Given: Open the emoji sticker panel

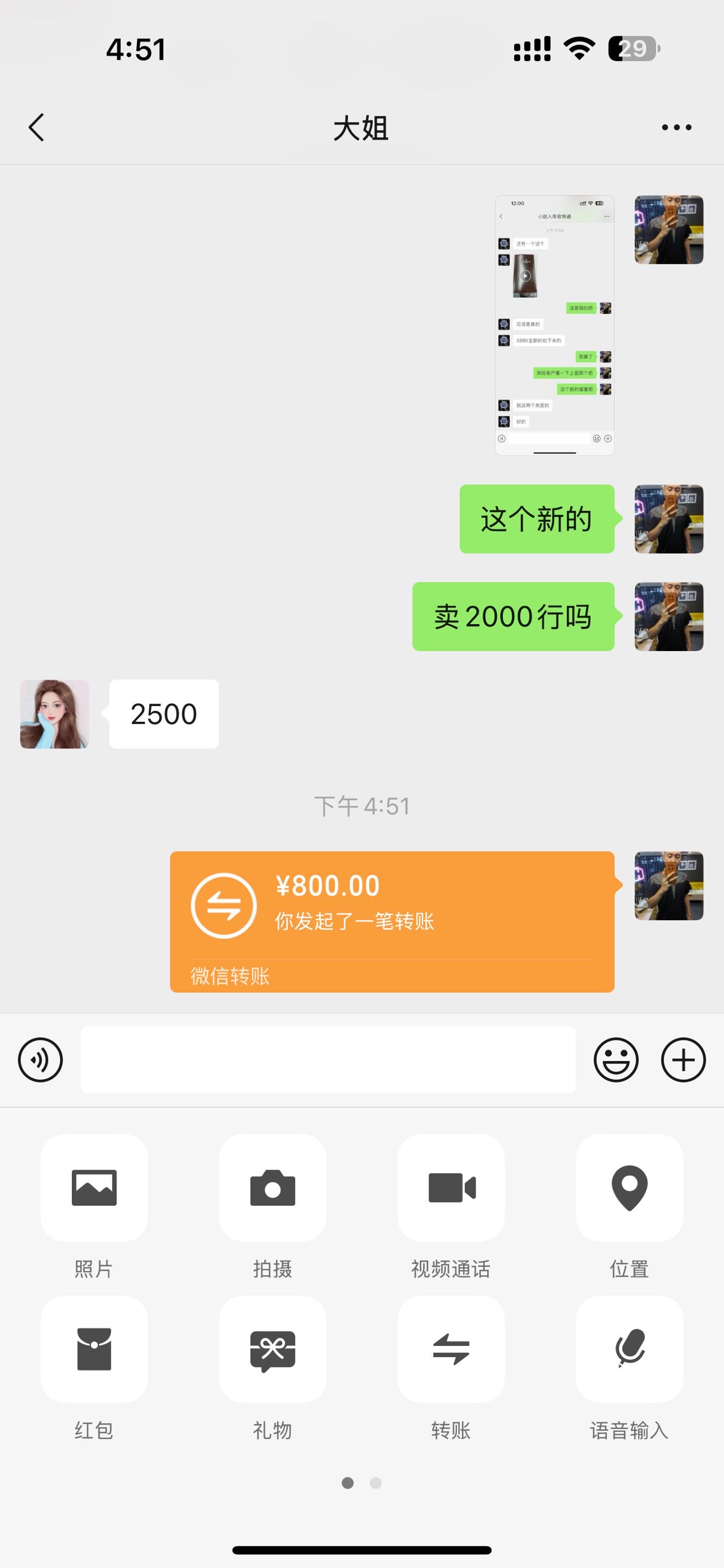Looking at the screenshot, I should (x=615, y=1060).
